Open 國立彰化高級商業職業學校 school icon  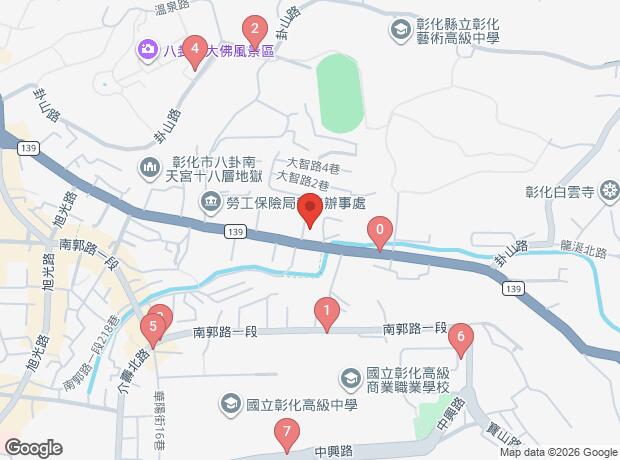point(350,380)
